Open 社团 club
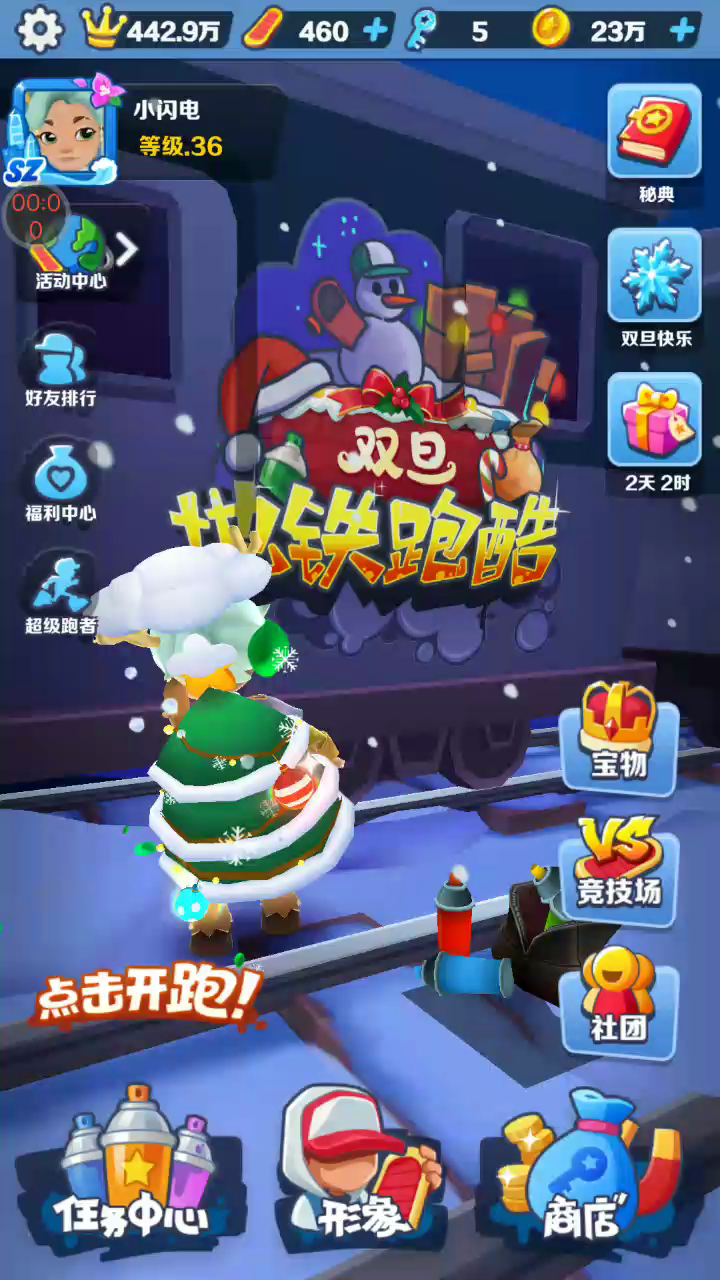 pos(618,995)
